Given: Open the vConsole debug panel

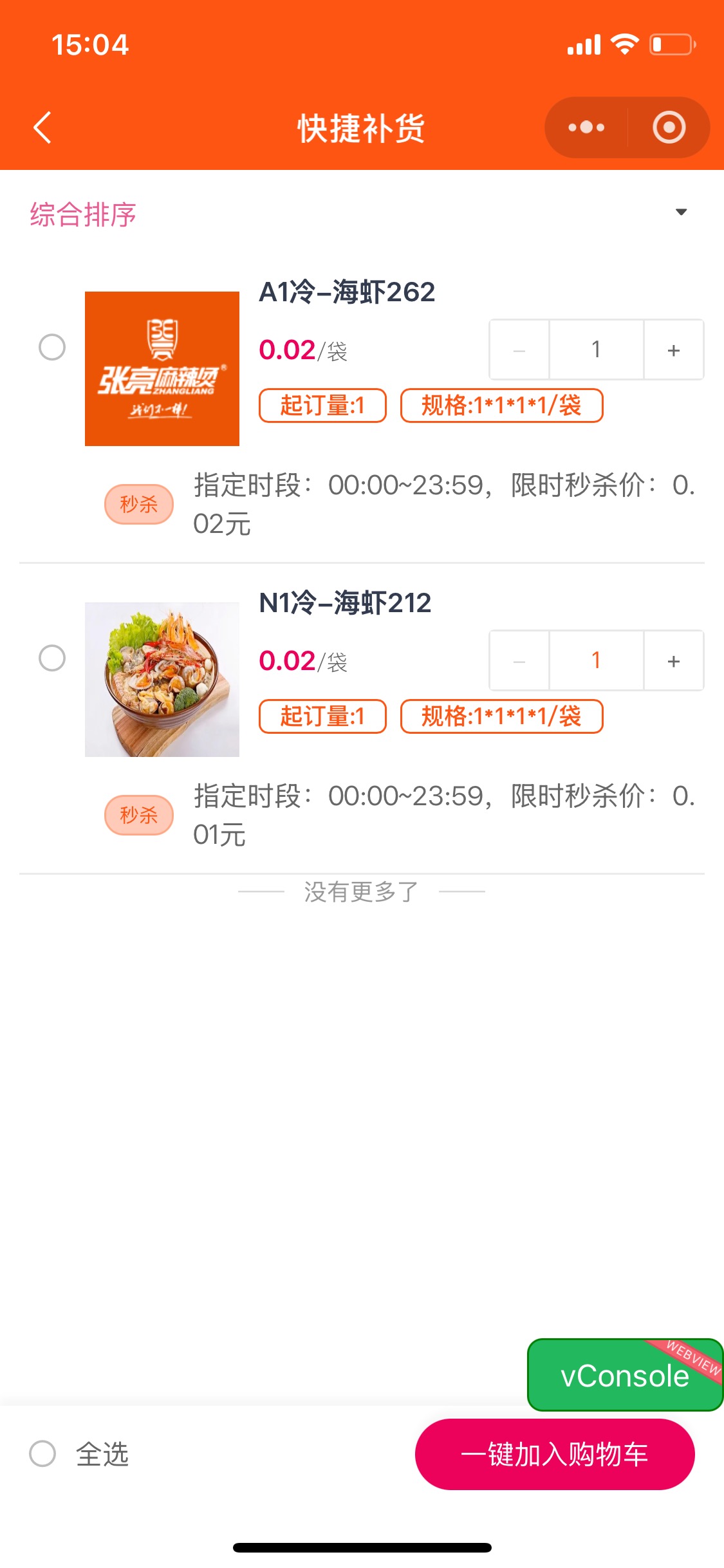Looking at the screenshot, I should coord(624,1375).
